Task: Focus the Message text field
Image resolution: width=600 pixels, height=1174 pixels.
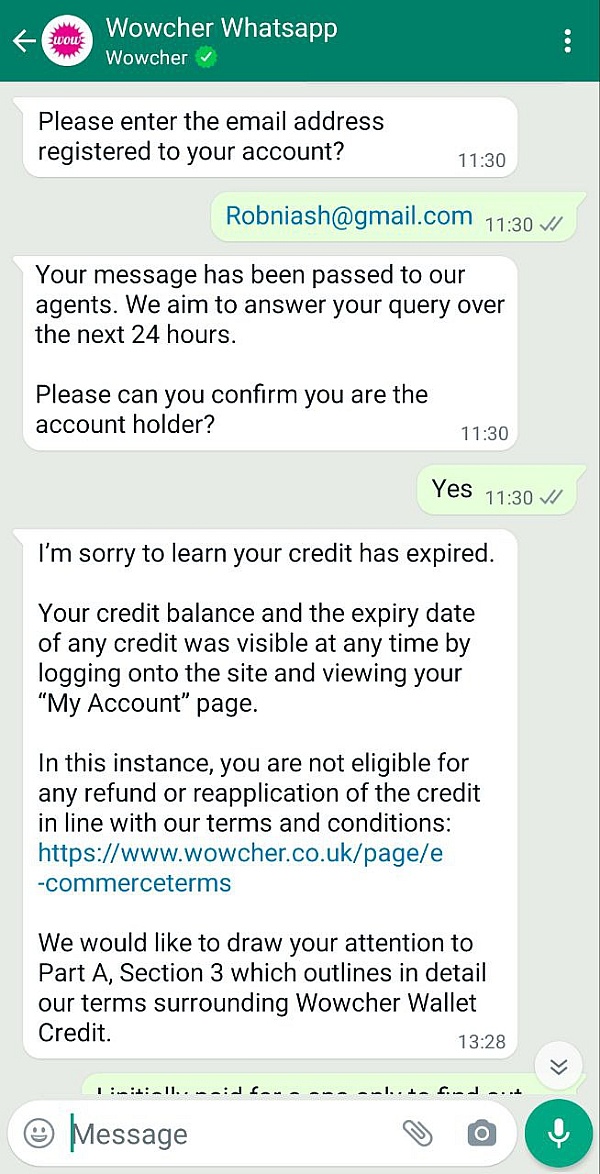Action: (230, 1133)
